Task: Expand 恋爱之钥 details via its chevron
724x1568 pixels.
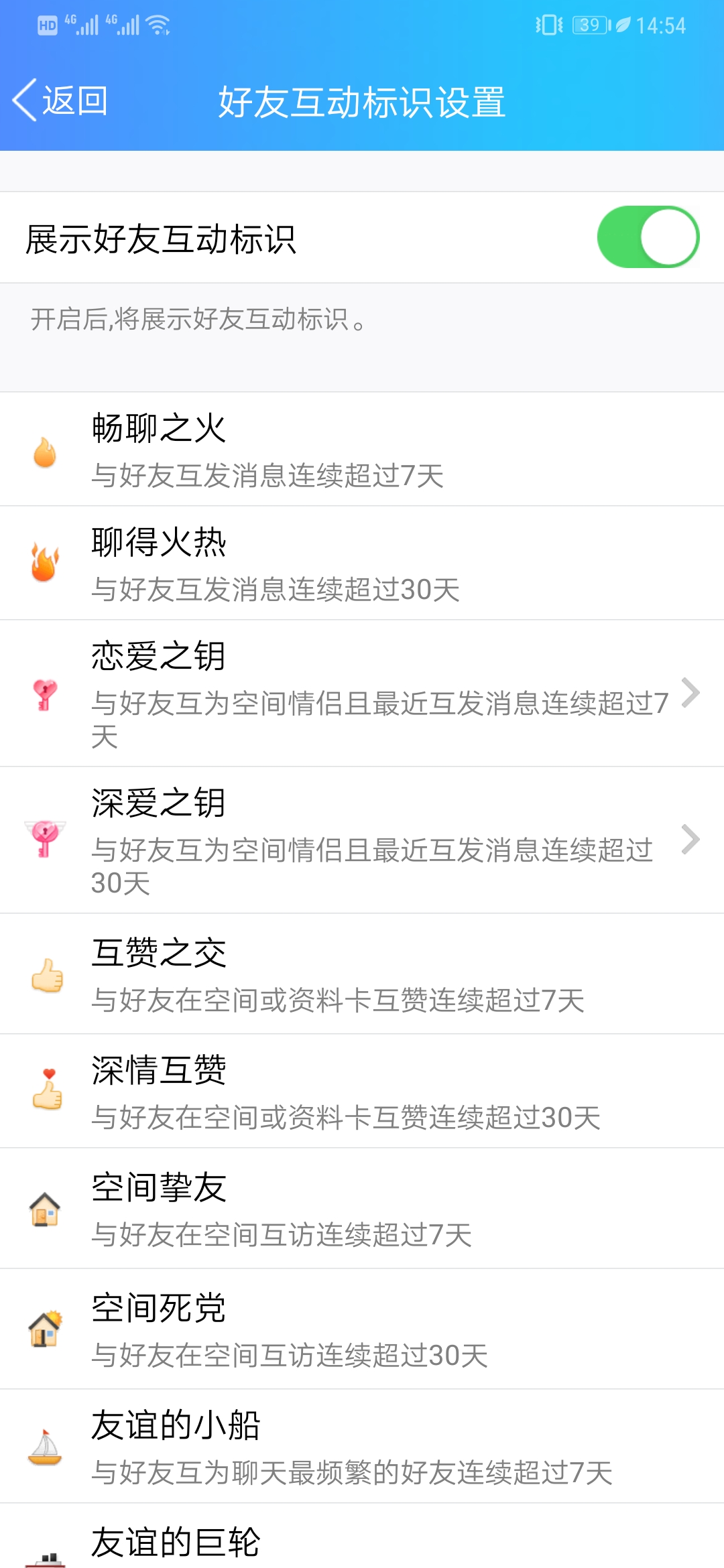Action: click(692, 694)
